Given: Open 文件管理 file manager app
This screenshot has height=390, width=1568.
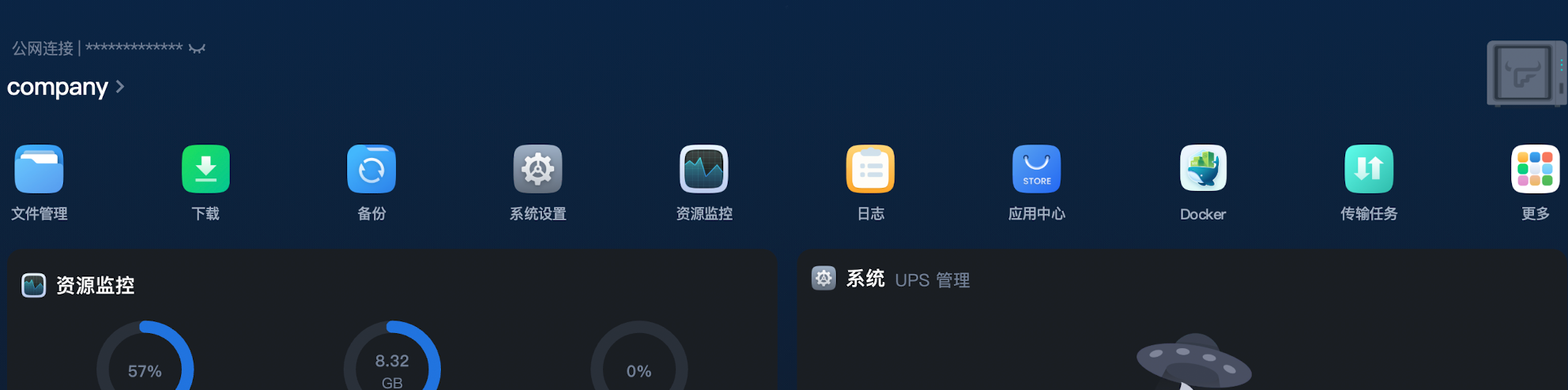Looking at the screenshot, I should 39,169.
